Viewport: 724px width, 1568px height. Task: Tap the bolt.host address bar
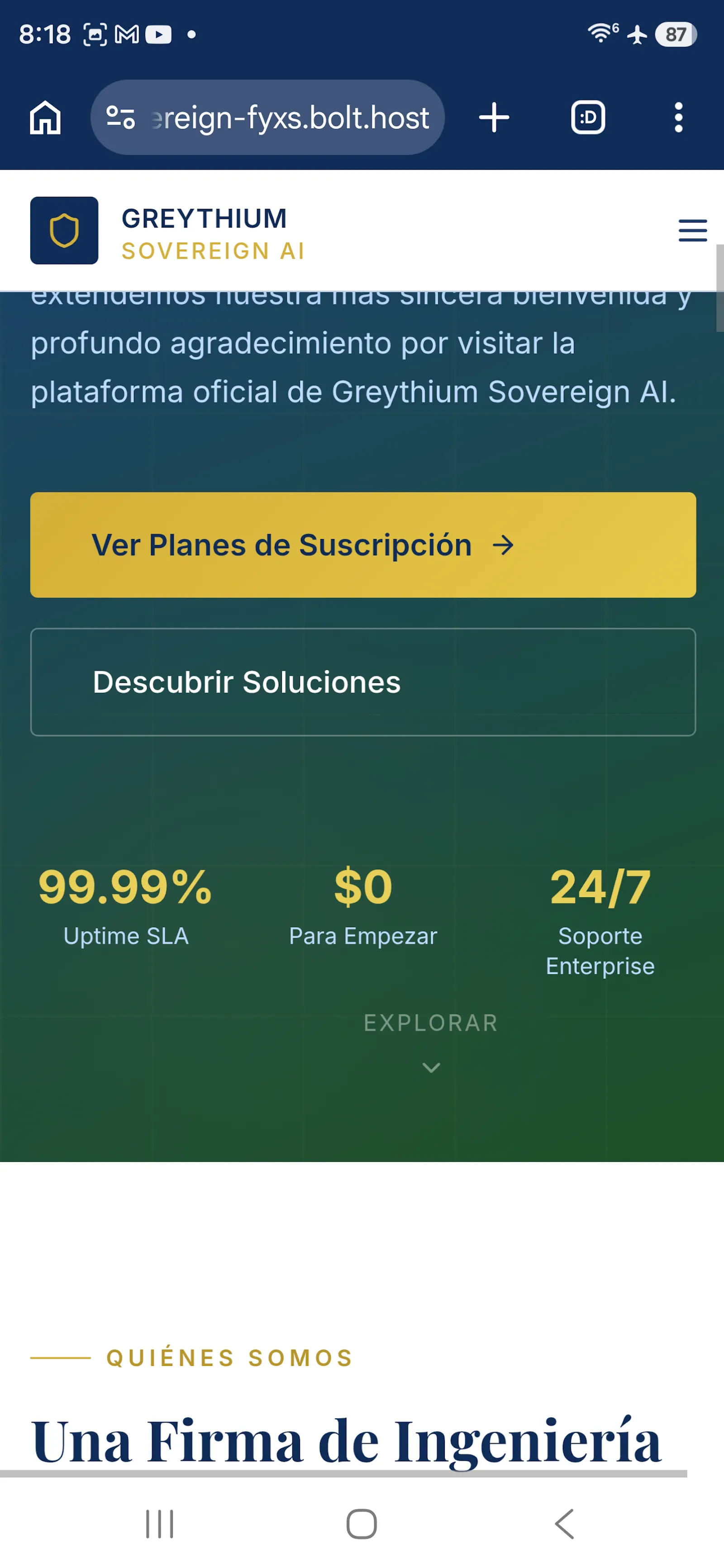pyautogui.click(x=267, y=118)
